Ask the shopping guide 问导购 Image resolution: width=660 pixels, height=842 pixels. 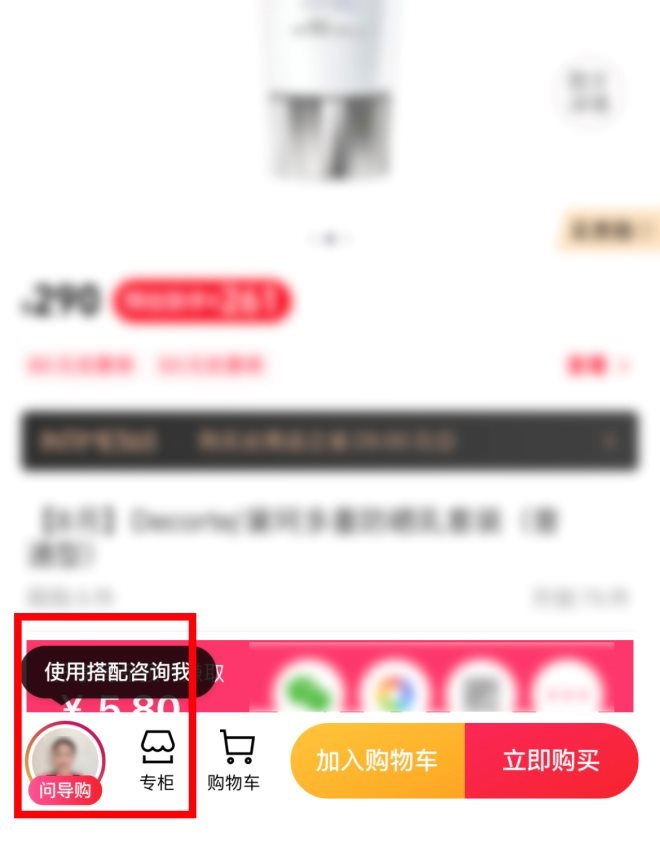pyautogui.click(x=66, y=762)
